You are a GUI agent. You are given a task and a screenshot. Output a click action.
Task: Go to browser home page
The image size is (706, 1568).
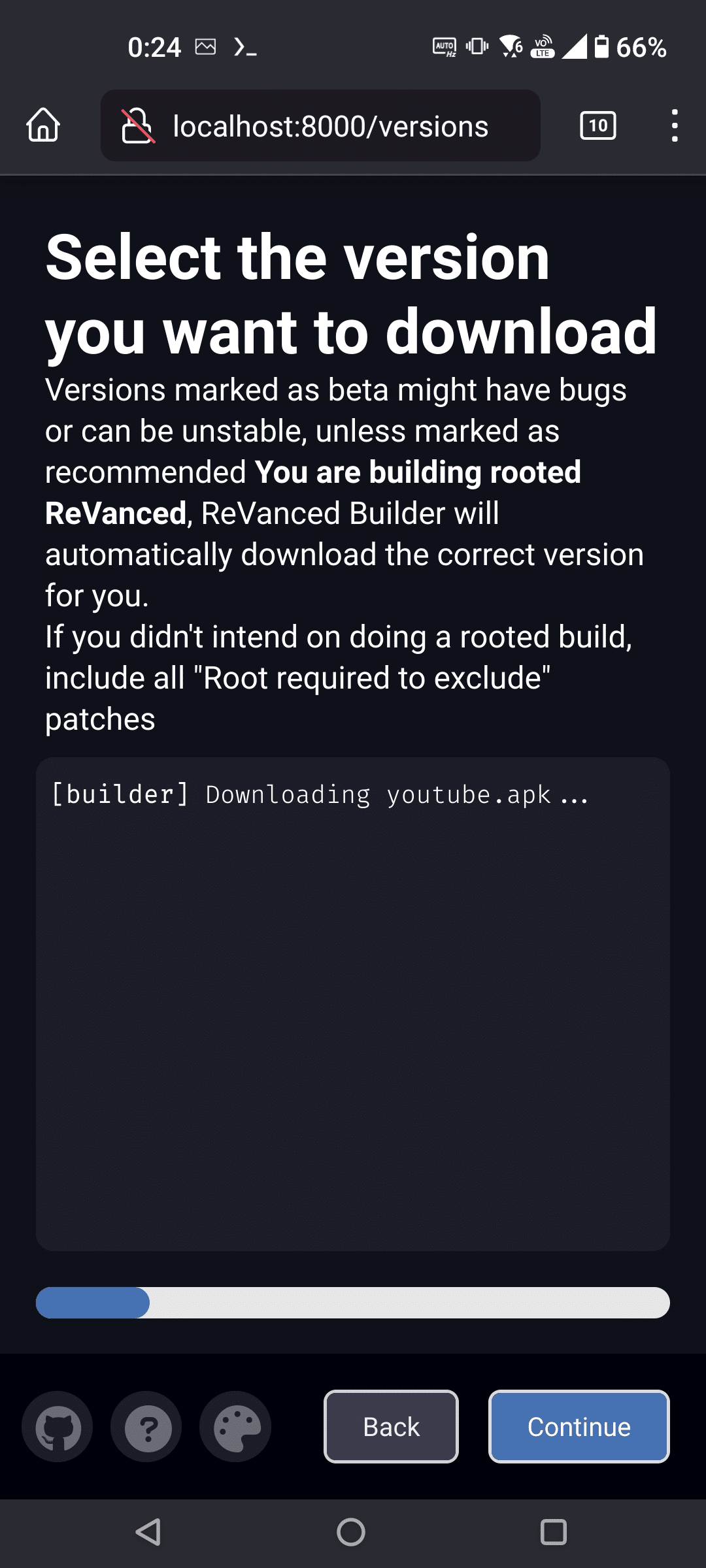43,125
